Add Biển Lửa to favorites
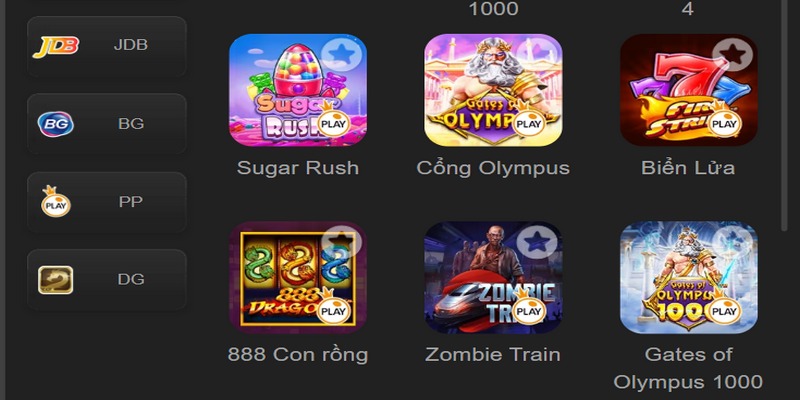This screenshot has height=400, width=800. tap(733, 52)
